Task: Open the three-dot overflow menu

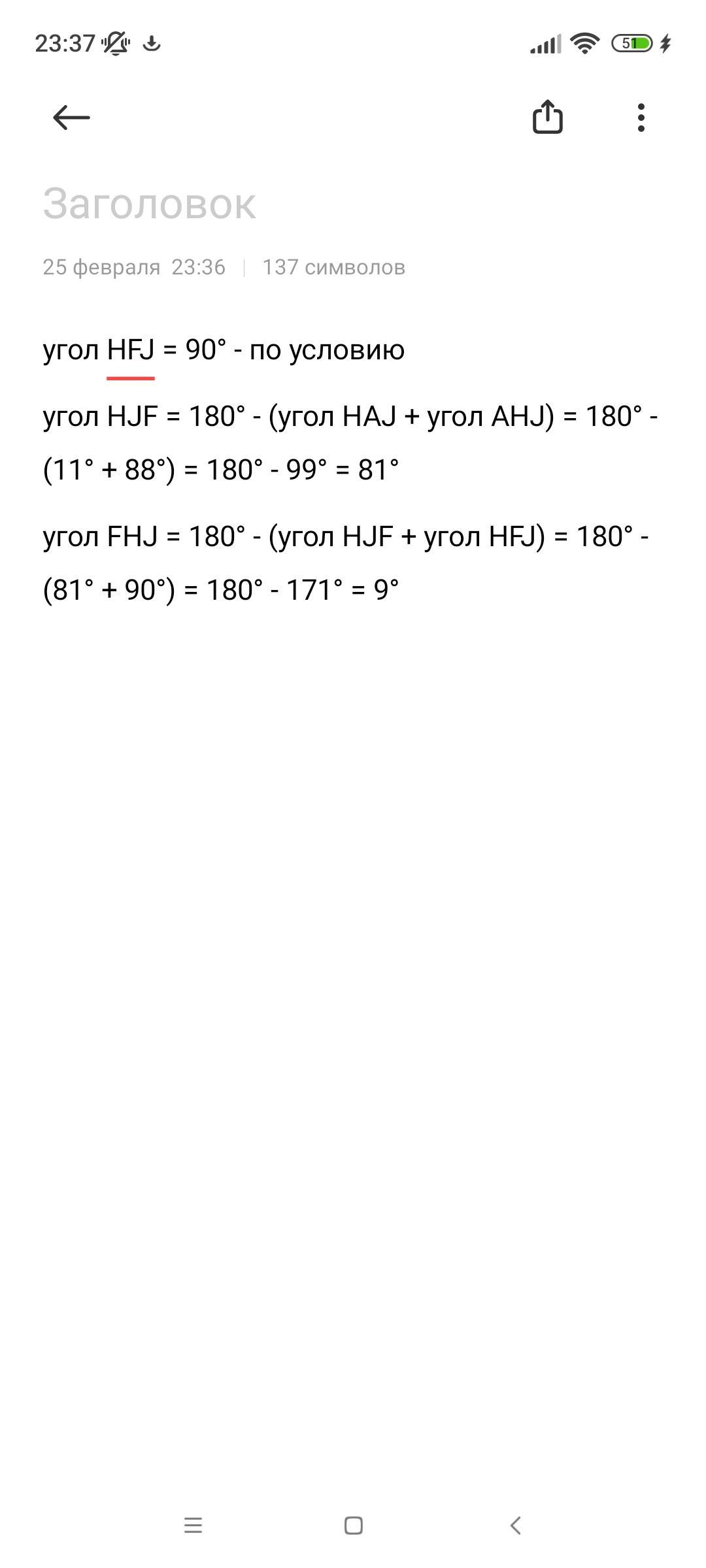Action: pyautogui.click(x=641, y=118)
